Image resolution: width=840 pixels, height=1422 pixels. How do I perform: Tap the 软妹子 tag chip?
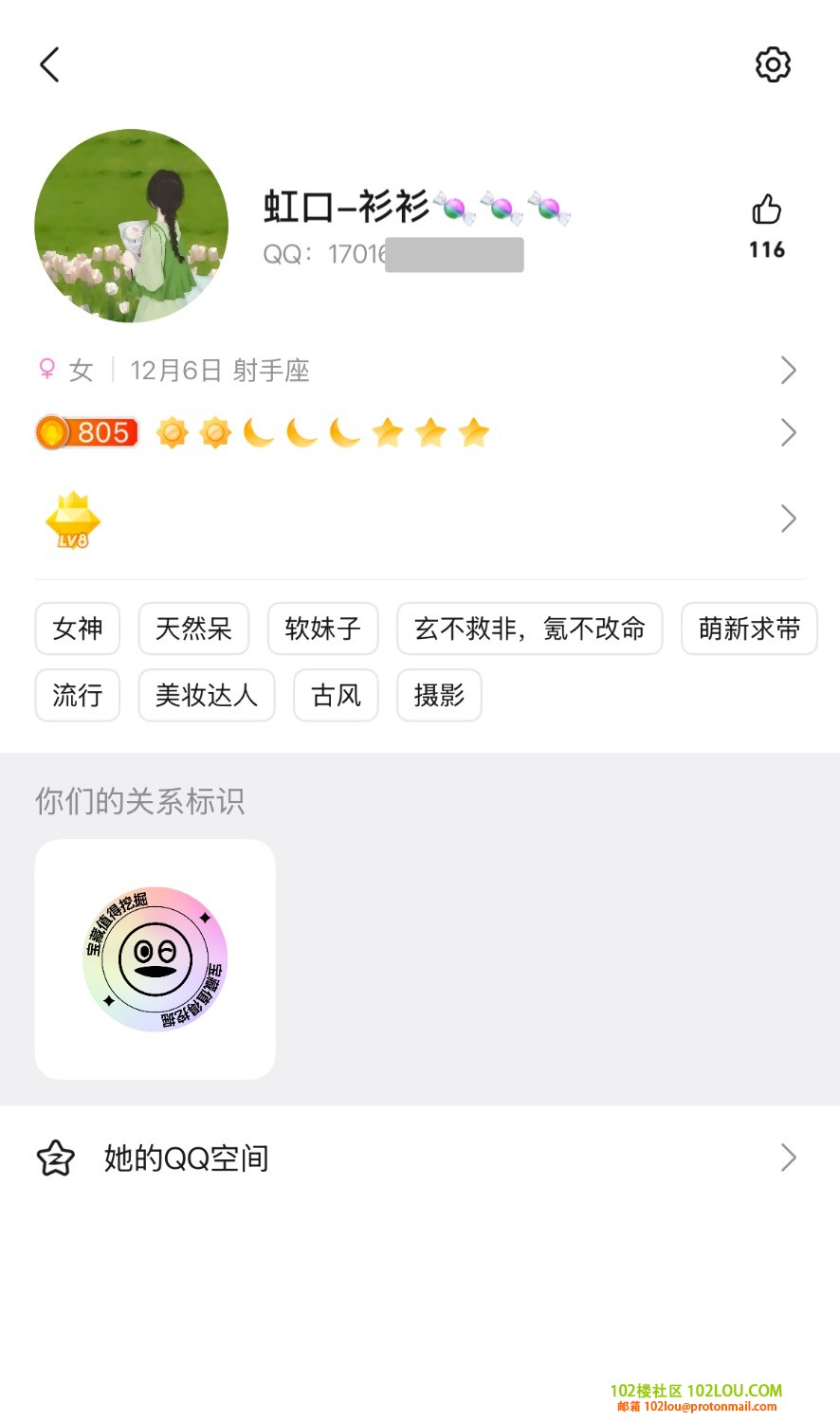[322, 629]
